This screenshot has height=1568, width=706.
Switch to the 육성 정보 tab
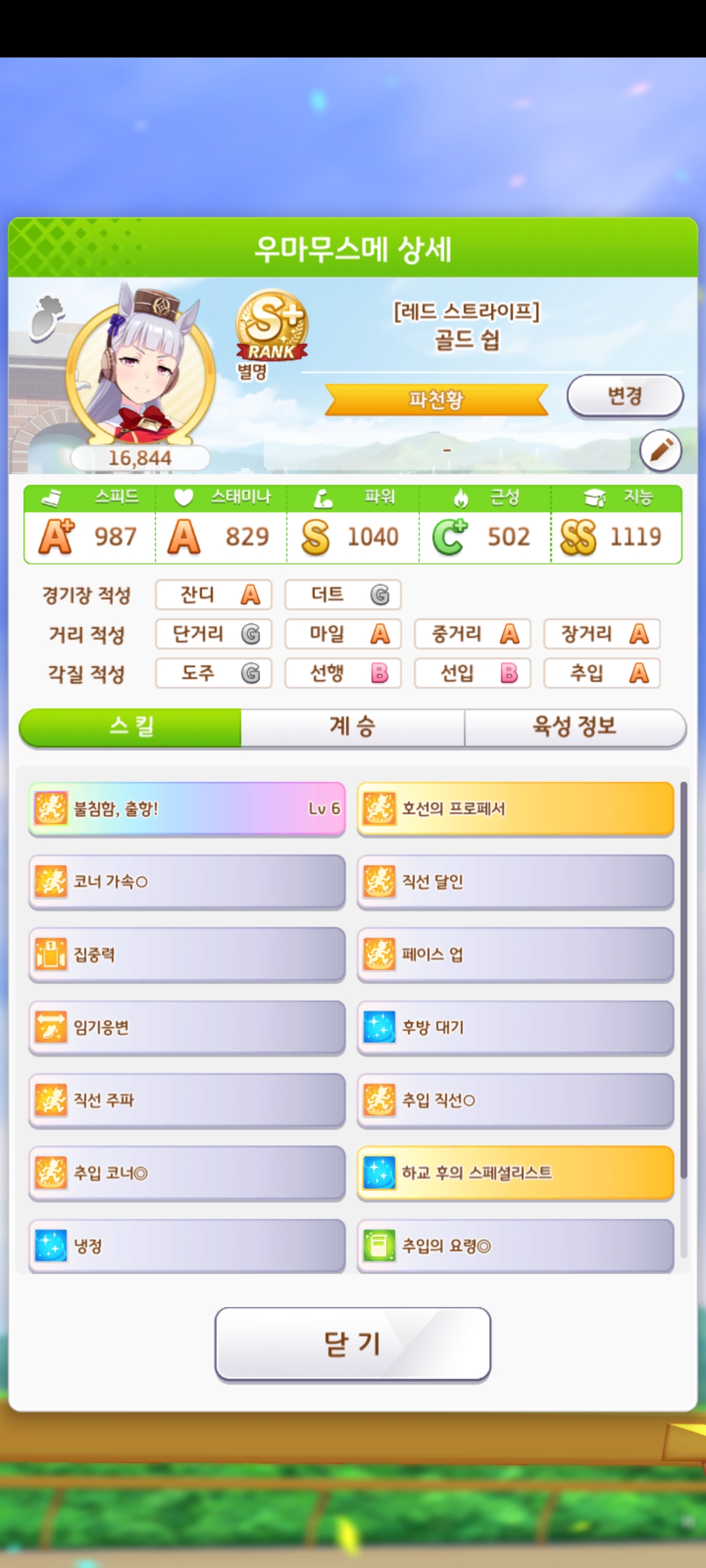[575, 727]
